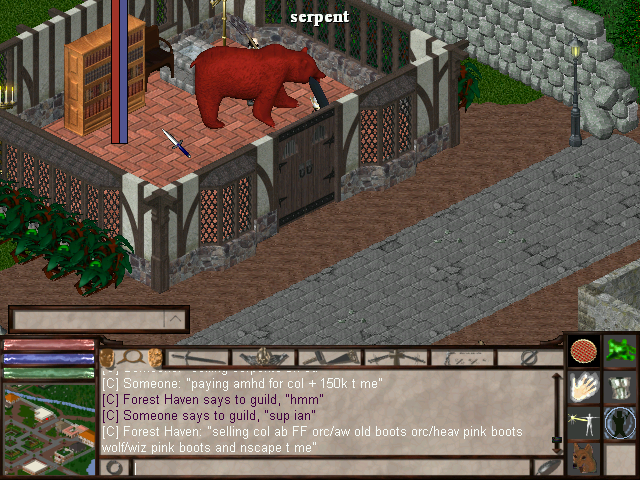Open the dark character silhouette portrait
Screen dimensions: 640x480
pyautogui.click(x=621, y=422)
